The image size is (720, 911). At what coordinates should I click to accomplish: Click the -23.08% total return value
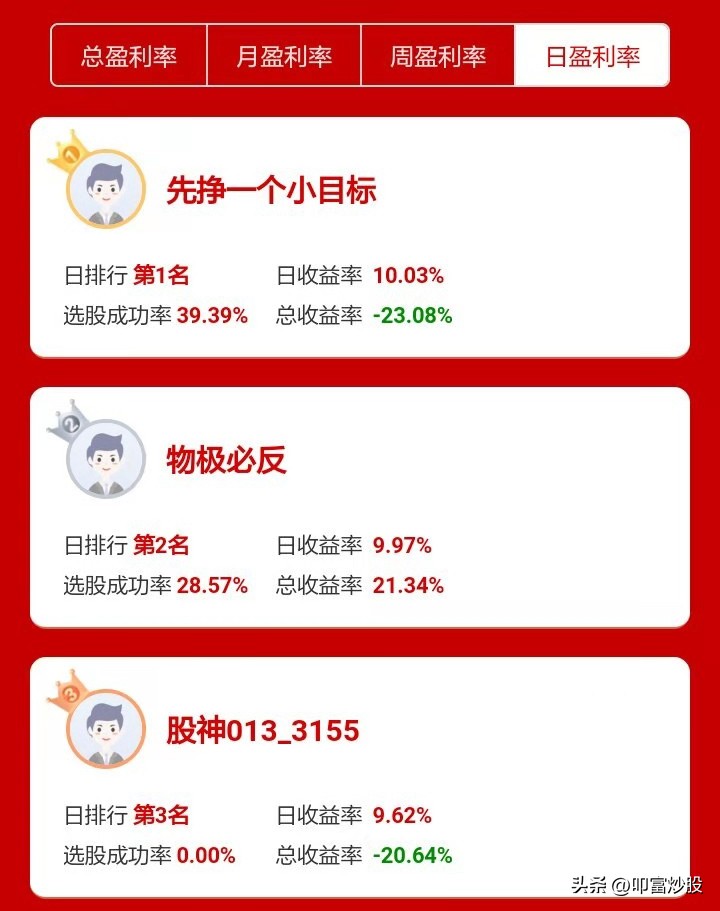[x=415, y=316]
